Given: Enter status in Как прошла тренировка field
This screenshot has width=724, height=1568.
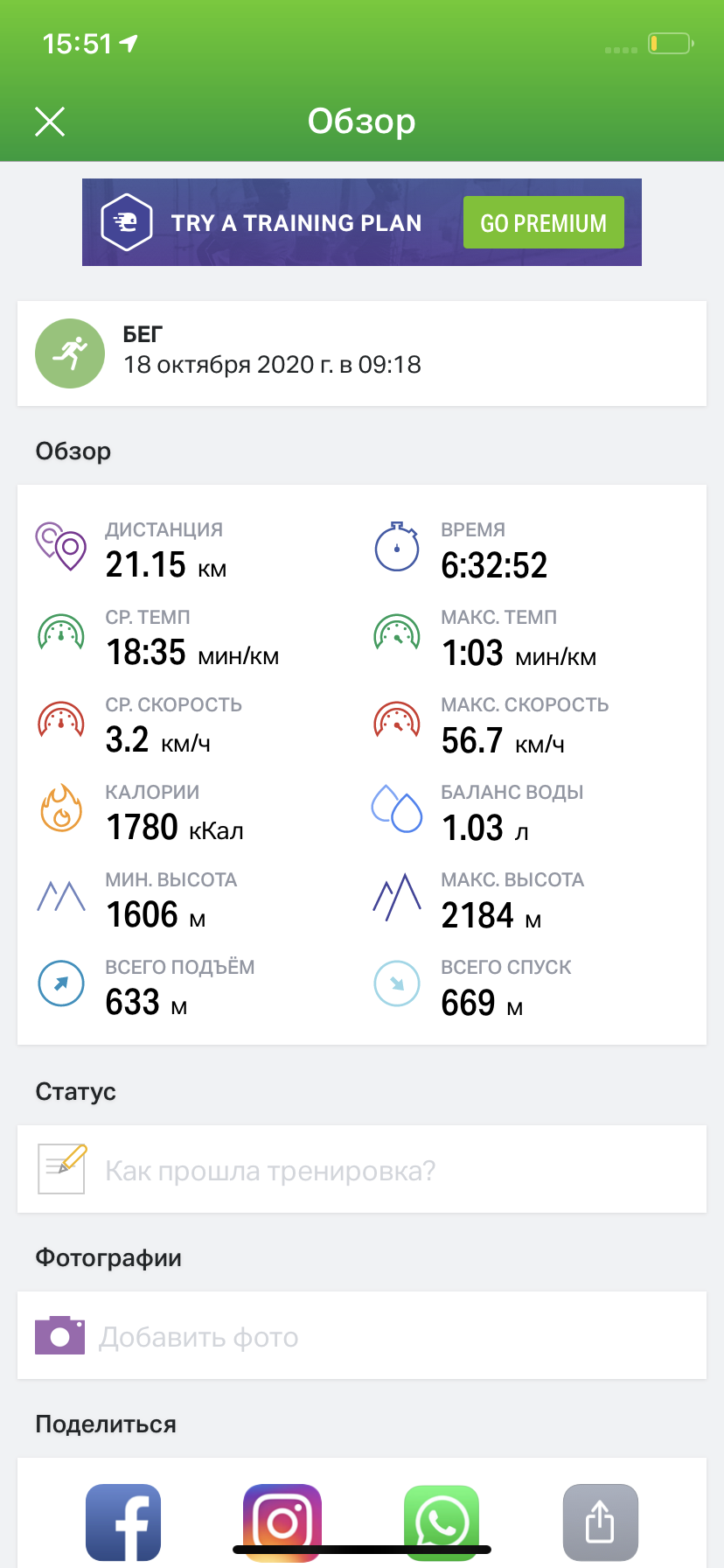Looking at the screenshot, I should [361, 1170].
